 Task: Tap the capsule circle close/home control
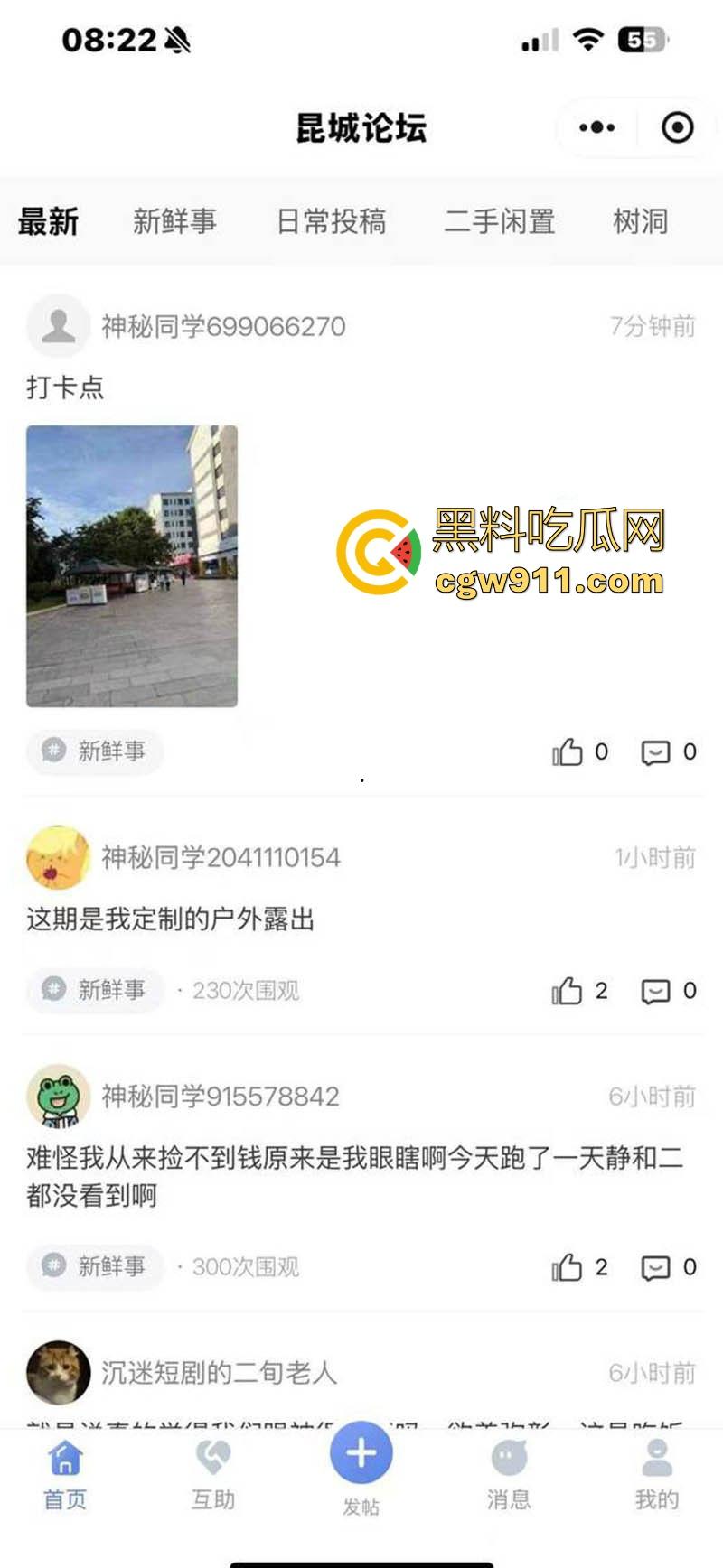674,127
